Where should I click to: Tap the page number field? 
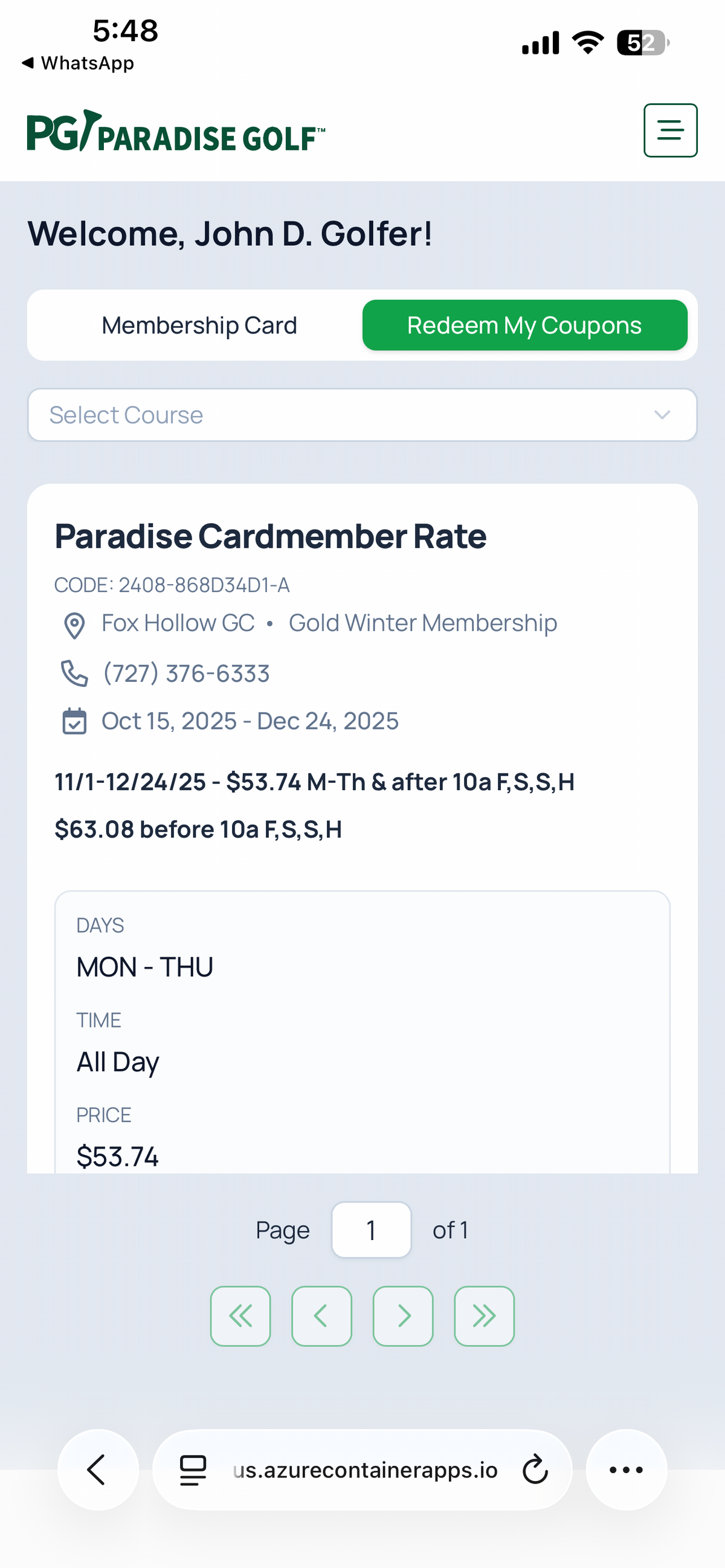coord(371,1230)
